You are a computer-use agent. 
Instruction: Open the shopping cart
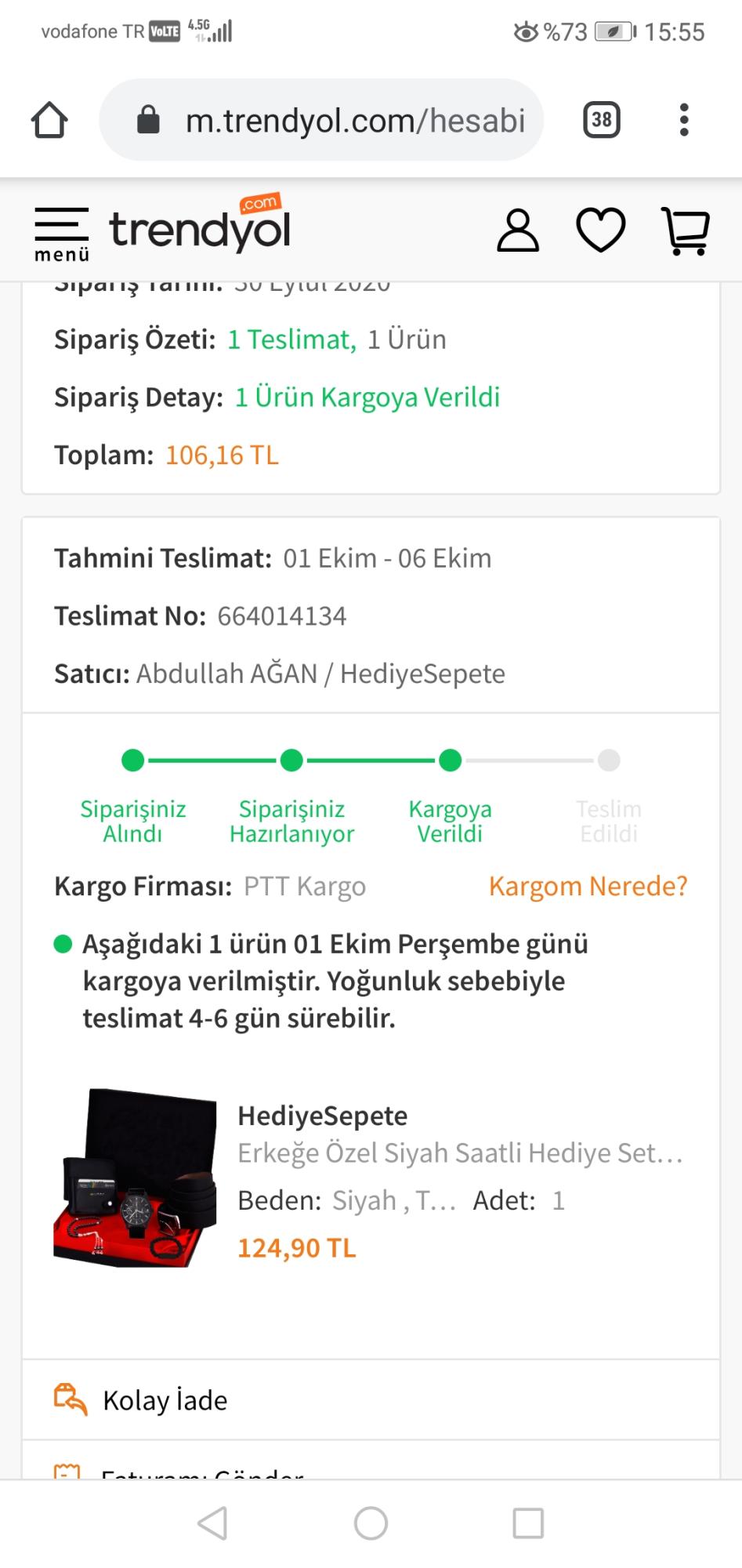[x=686, y=230]
